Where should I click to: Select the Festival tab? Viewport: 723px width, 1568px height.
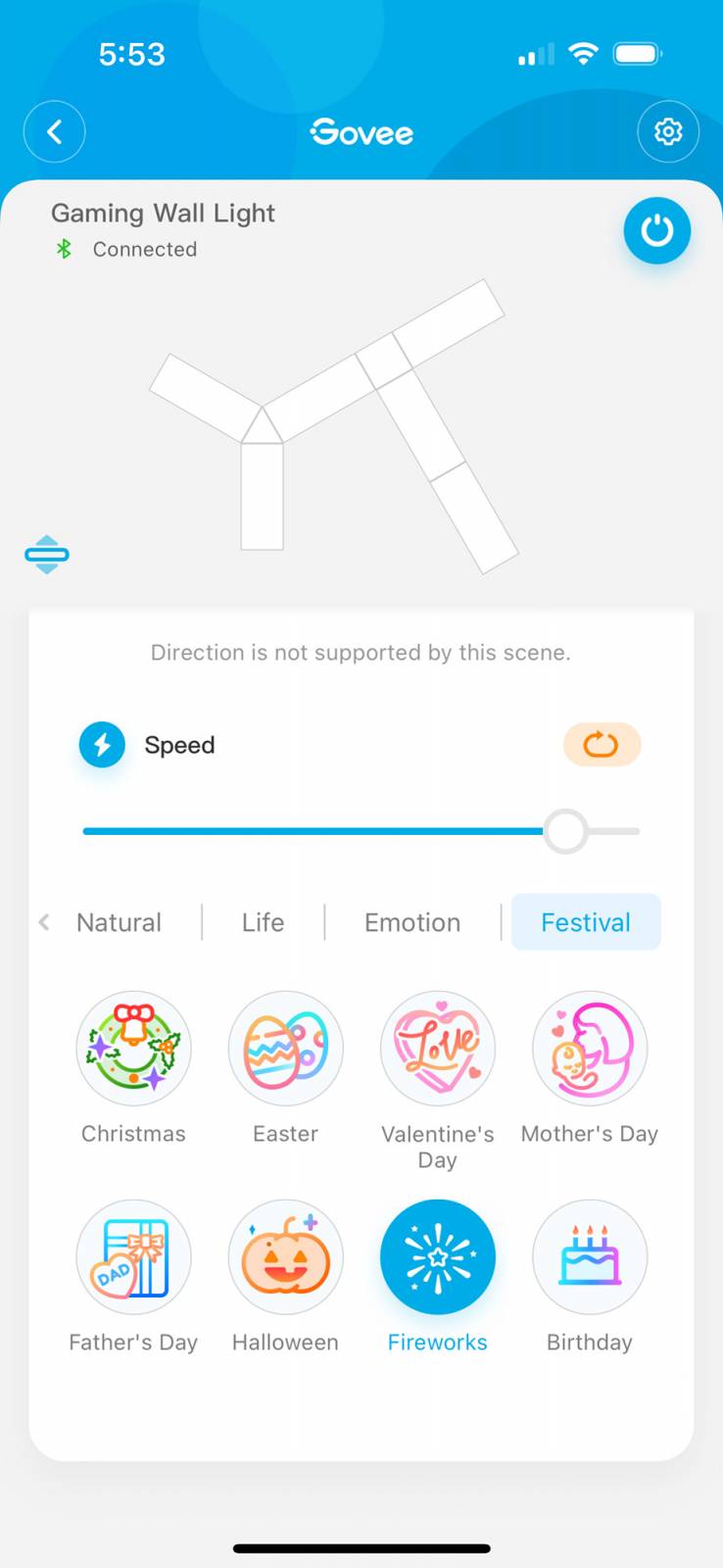coord(586,922)
